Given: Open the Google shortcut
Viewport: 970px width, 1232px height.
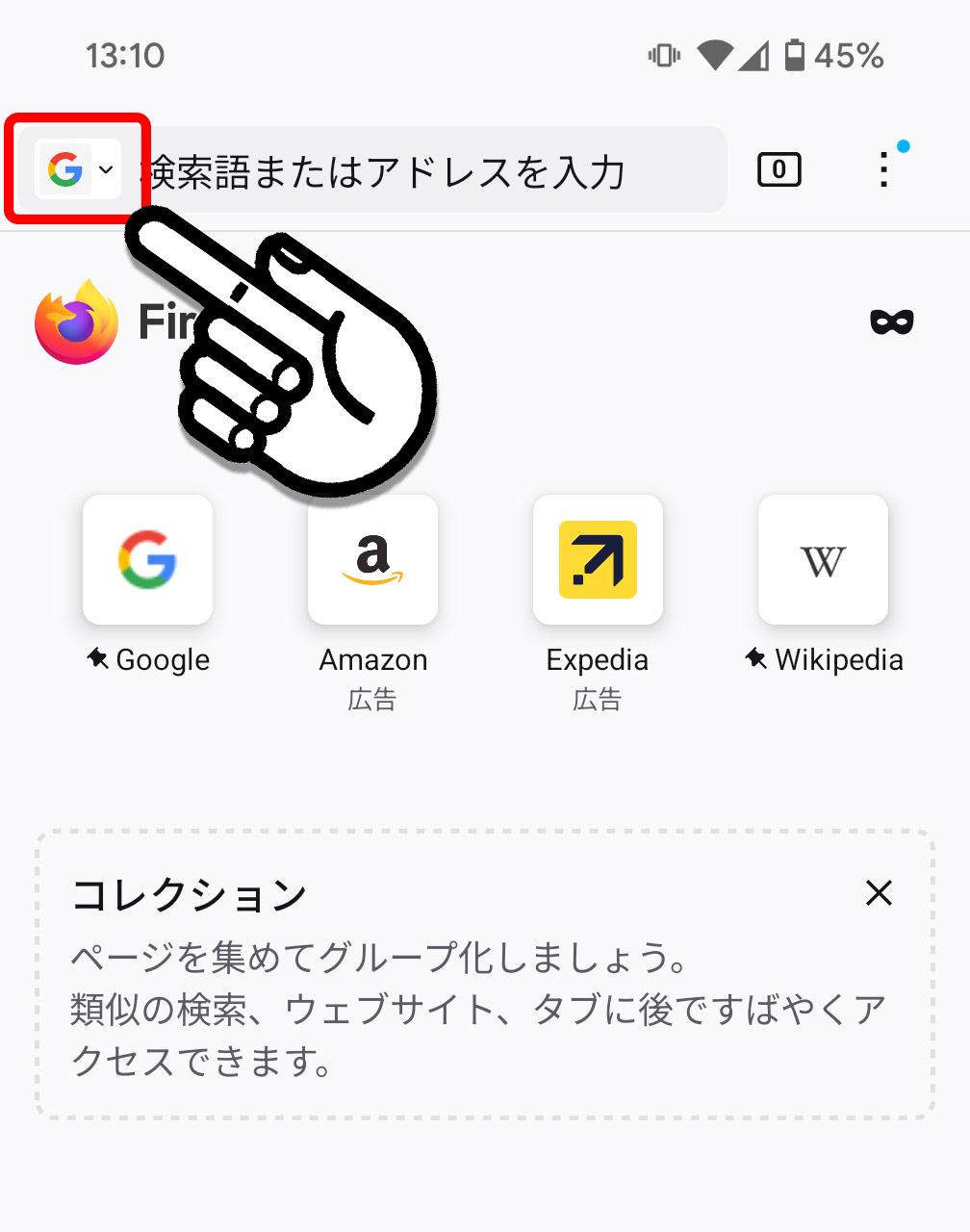Looking at the screenshot, I should point(147,559).
